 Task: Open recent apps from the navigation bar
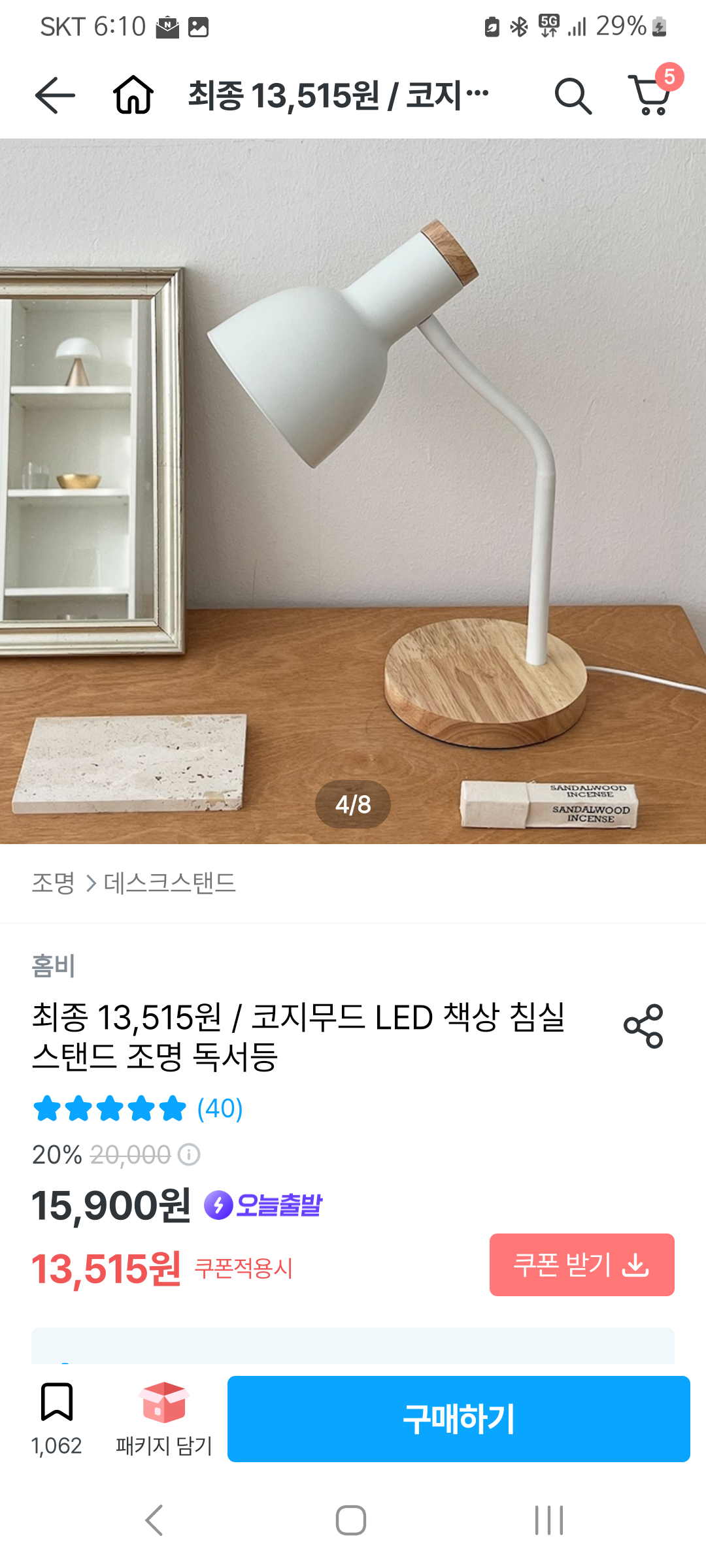549,1520
